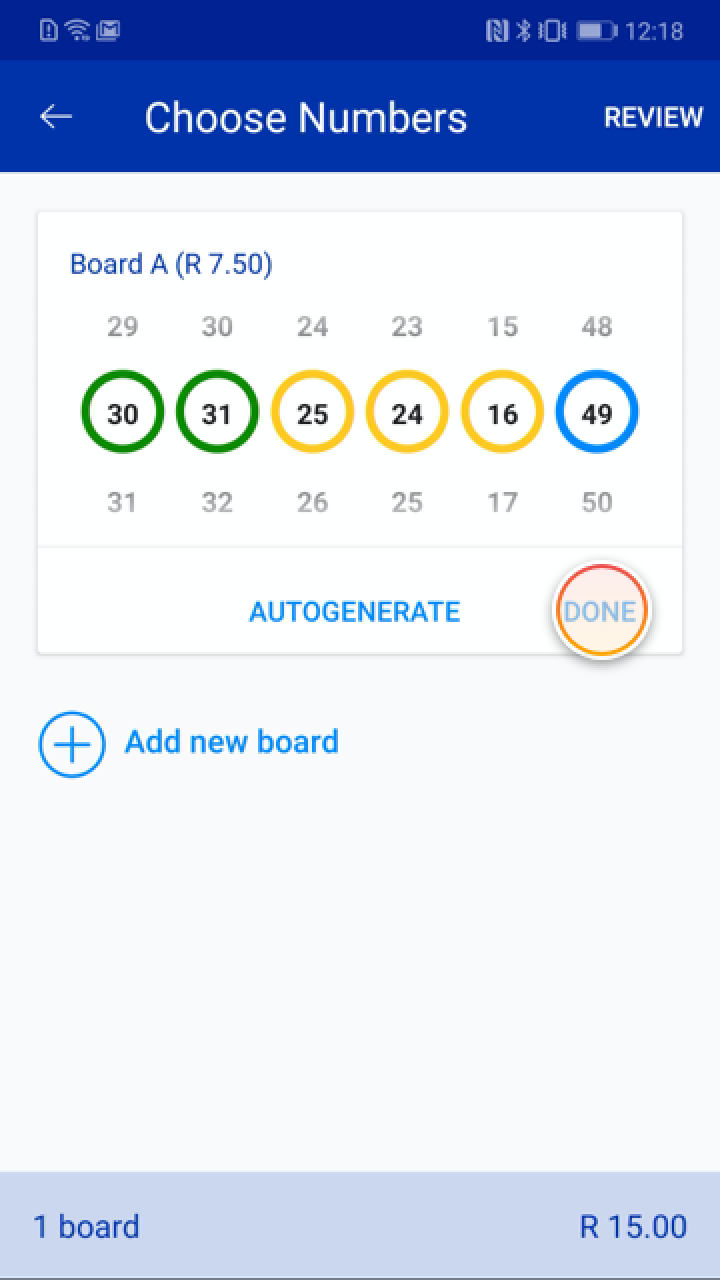720x1280 pixels.
Task: Confirm Board A with Done
Action: pyautogui.click(x=601, y=611)
